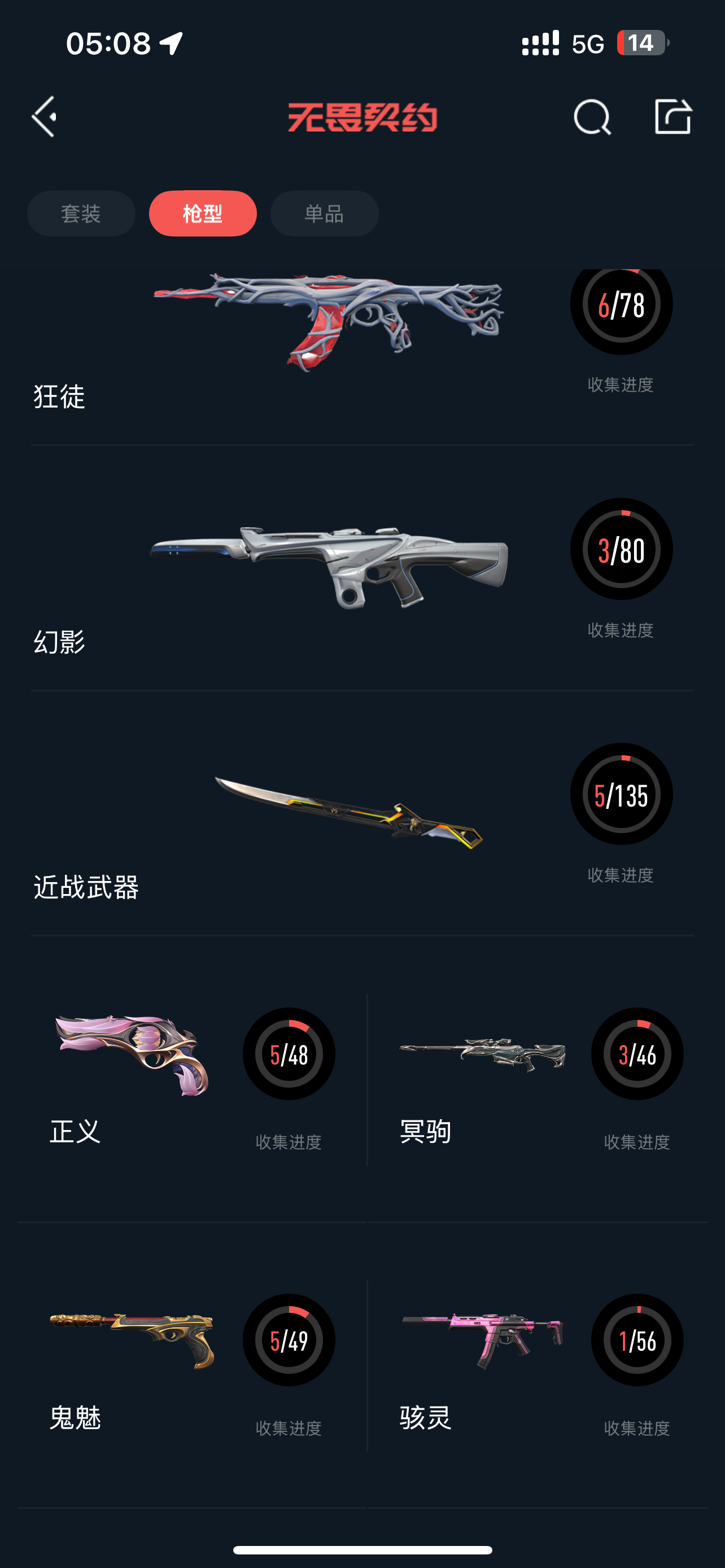Share this page via the share icon
725x1568 pixels.
click(672, 116)
